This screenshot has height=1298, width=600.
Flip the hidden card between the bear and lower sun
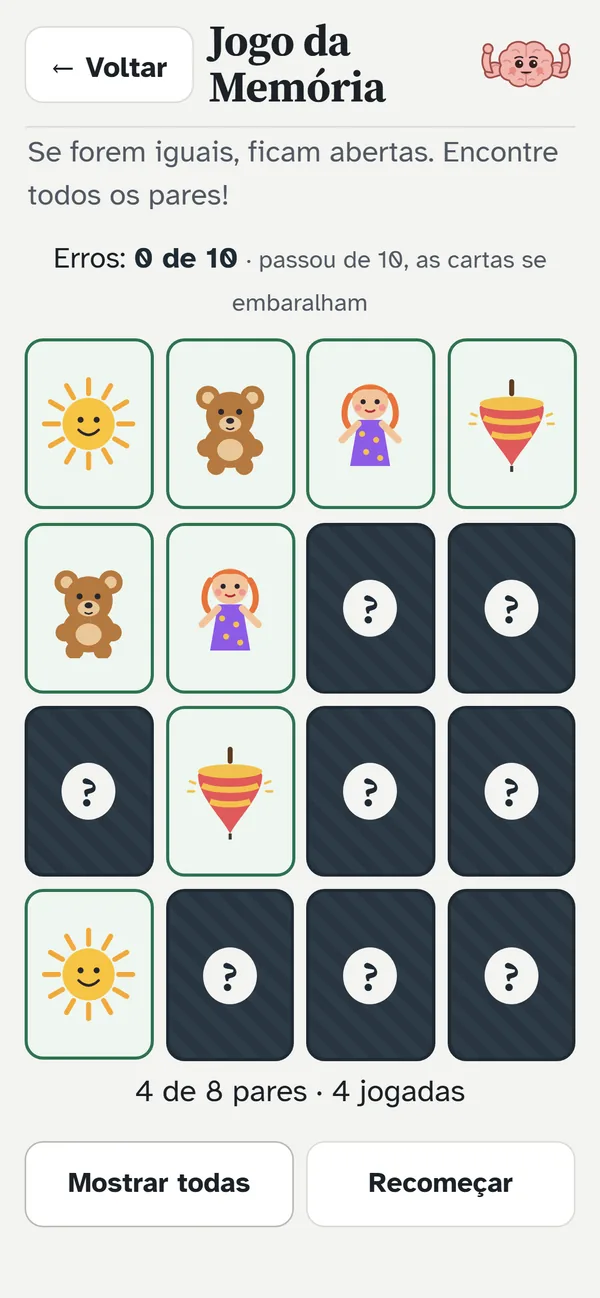tap(89, 791)
